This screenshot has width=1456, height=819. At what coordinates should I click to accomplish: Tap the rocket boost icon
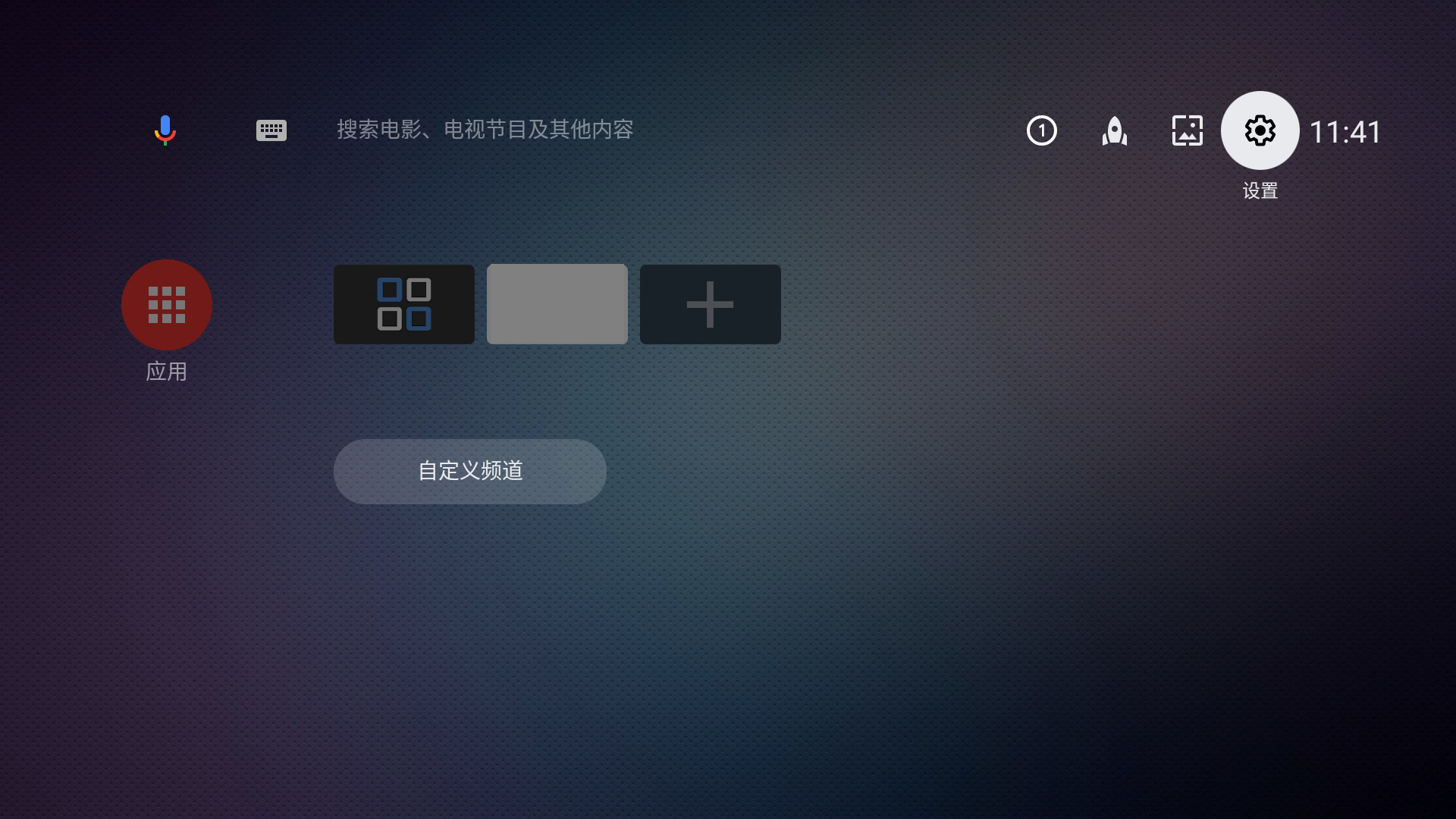coord(1114,130)
